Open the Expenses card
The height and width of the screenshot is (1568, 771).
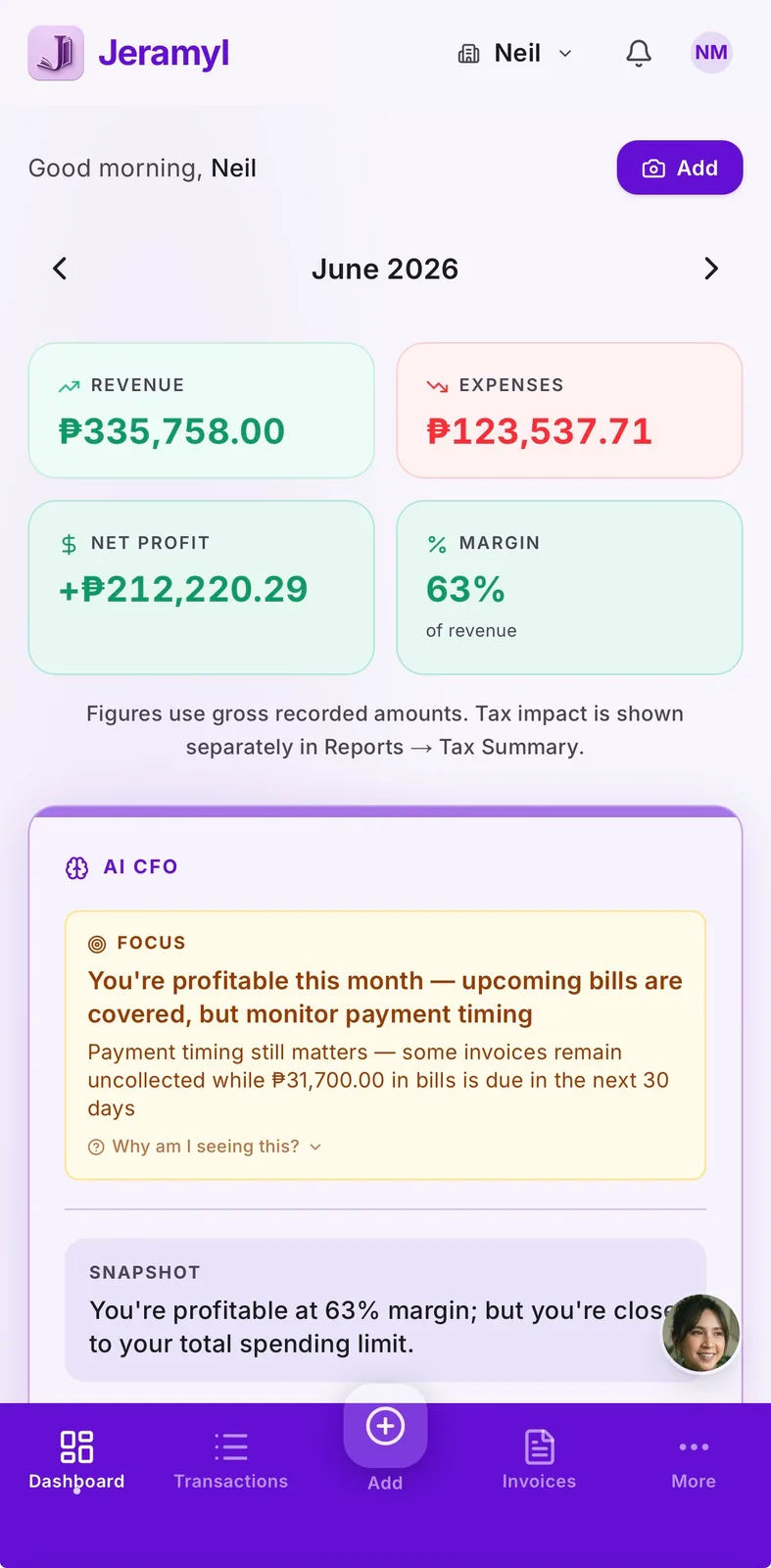pyautogui.click(x=569, y=411)
